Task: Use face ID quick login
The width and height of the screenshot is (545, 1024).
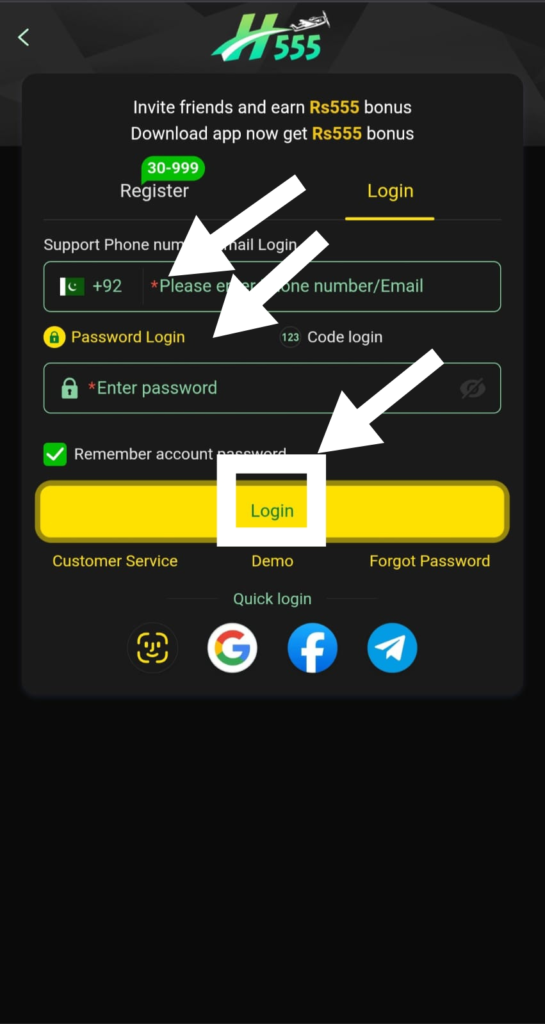Action: coord(153,648)
